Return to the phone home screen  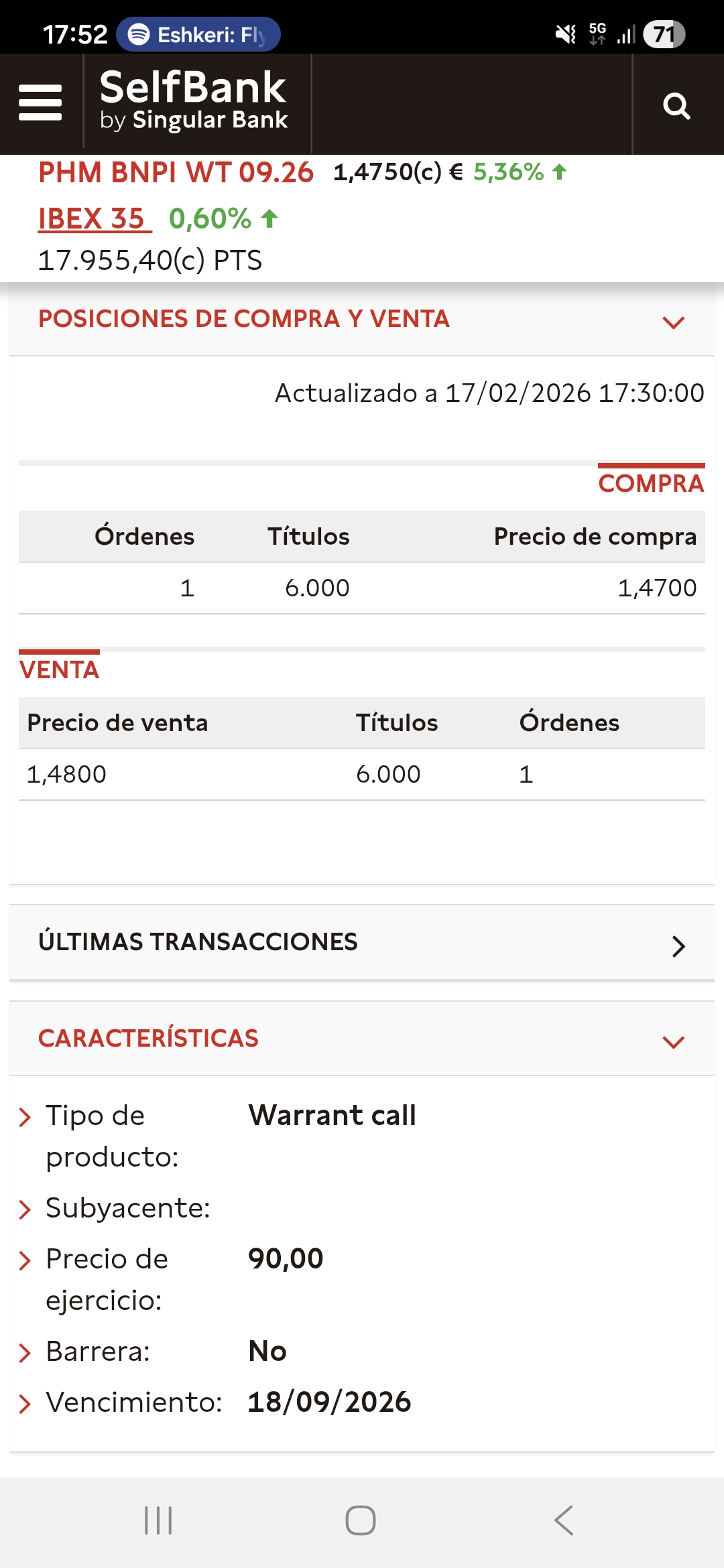[x=361, y=1520]
